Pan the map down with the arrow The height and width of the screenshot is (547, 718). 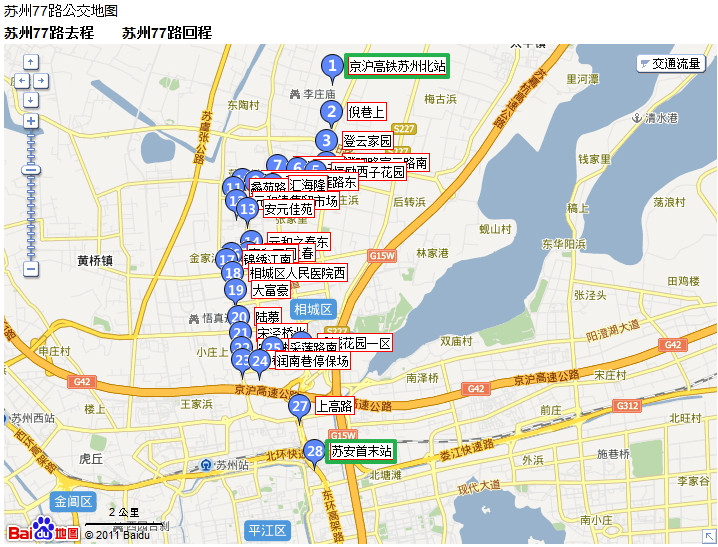click(x=31, y=99)
